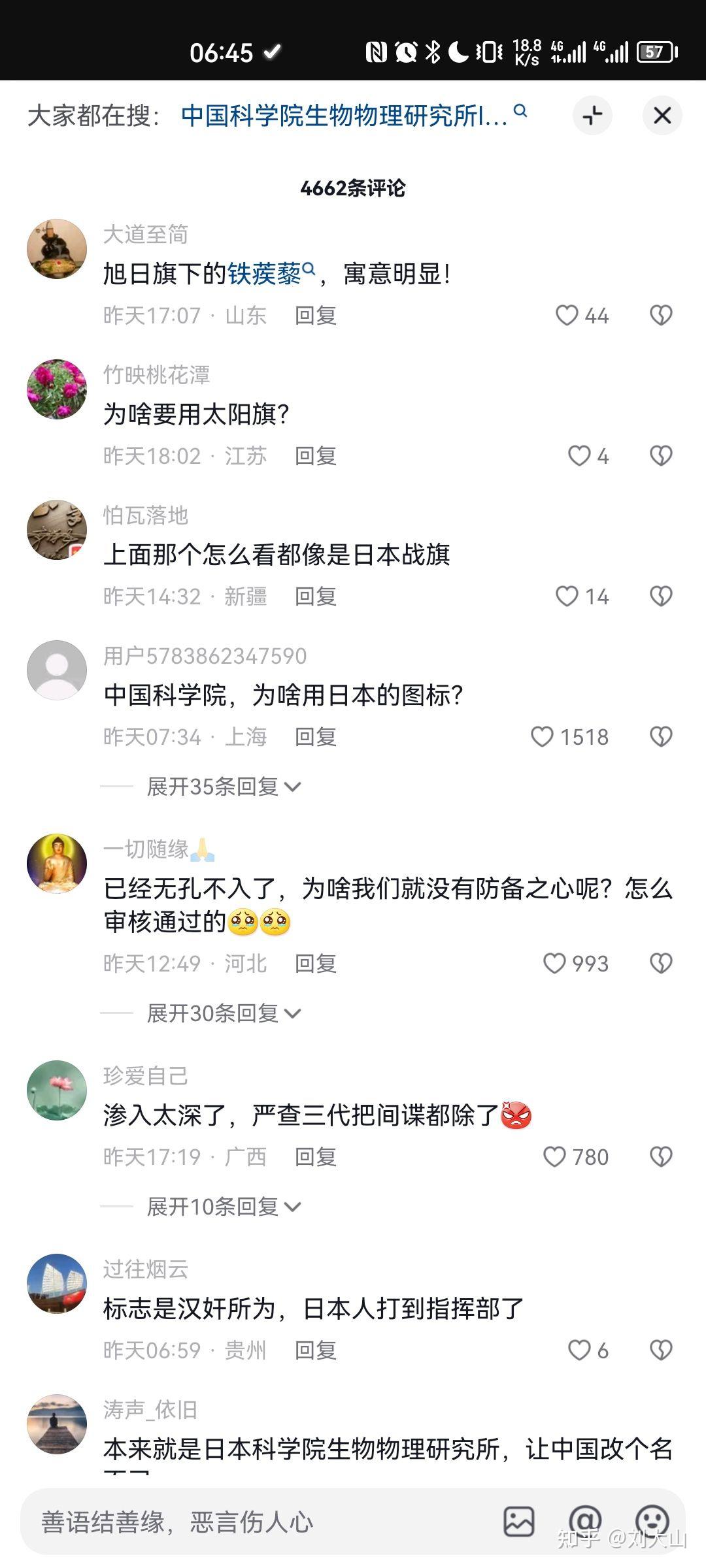Viewport: 706px width, 1568px height.
Task: Close the comments panel
Action: coord(662,116)
